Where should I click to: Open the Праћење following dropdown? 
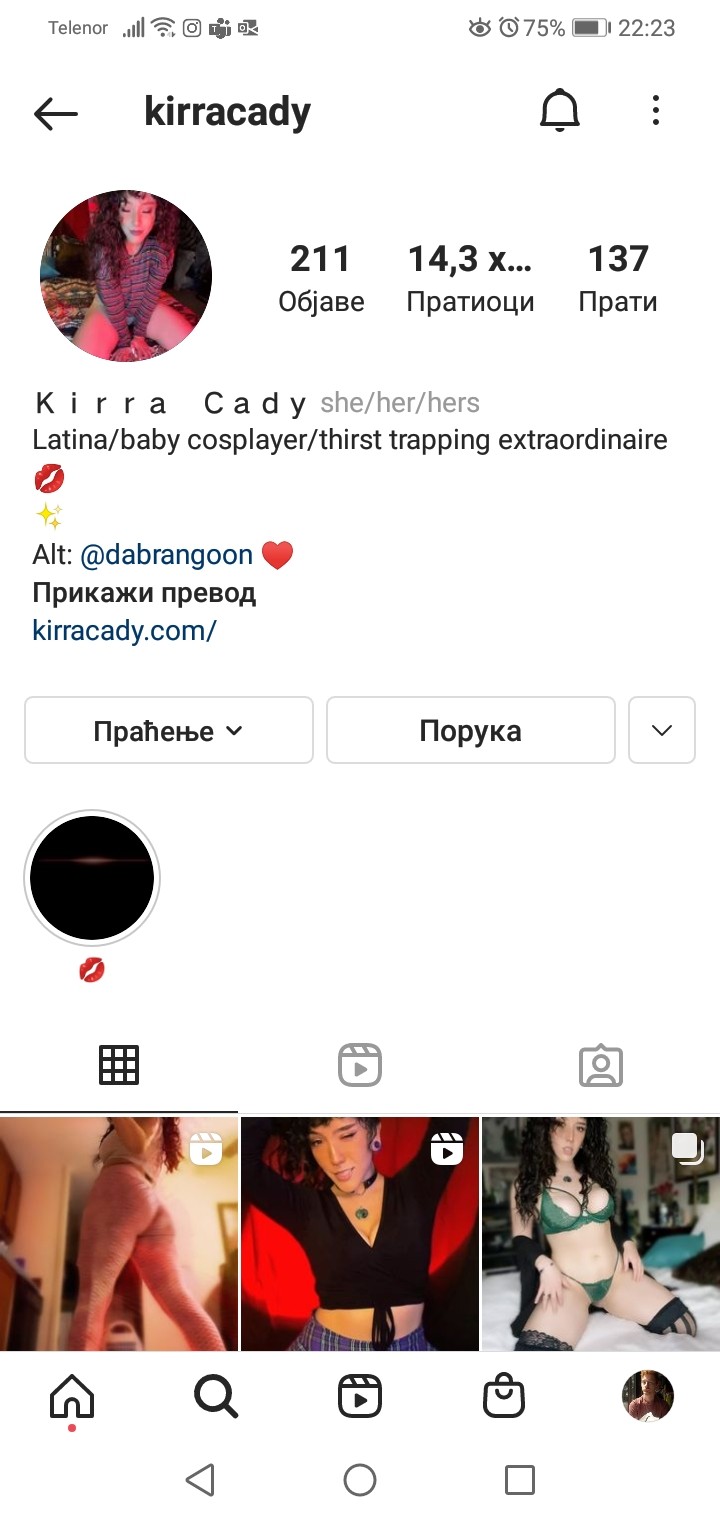pyautogui.click(x=168, y=731)
